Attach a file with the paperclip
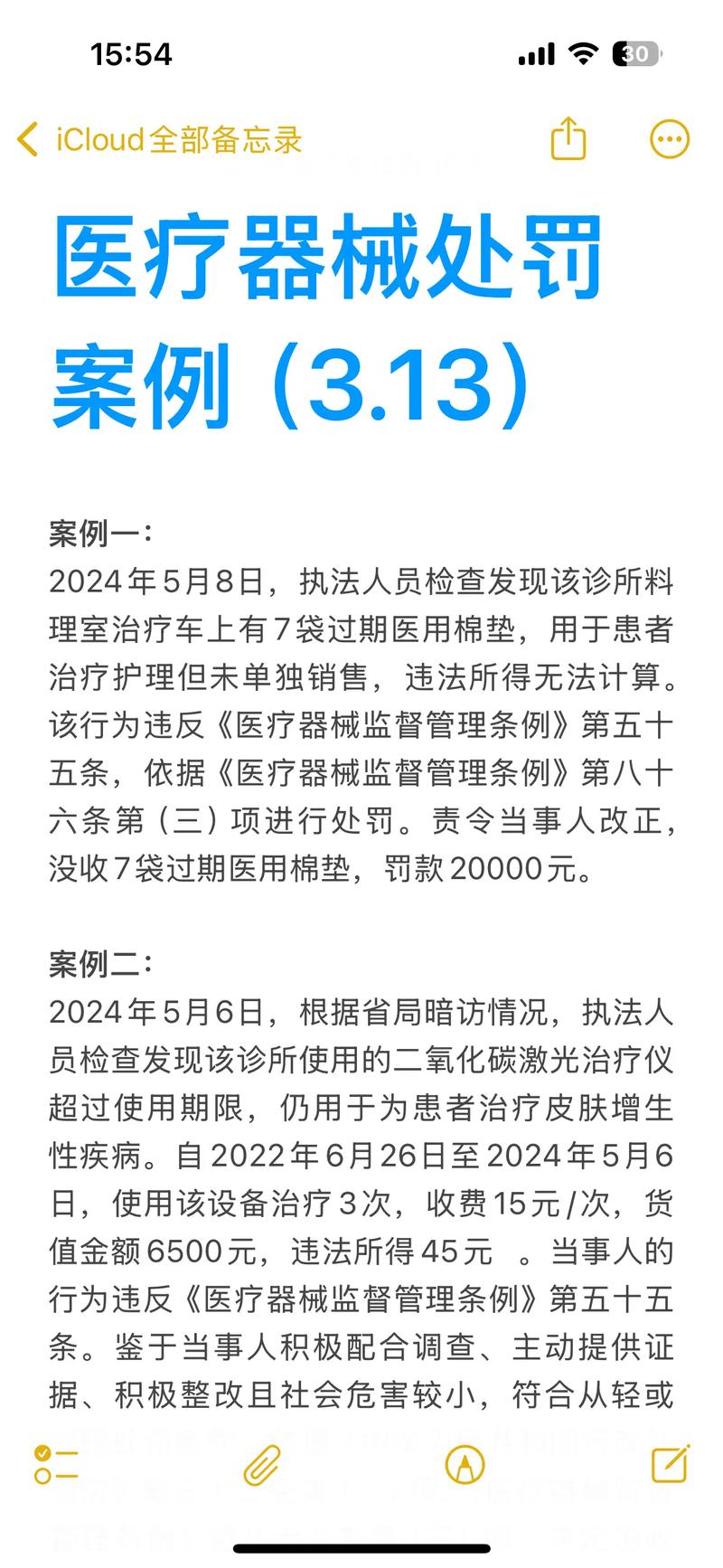 point(262,1464)
